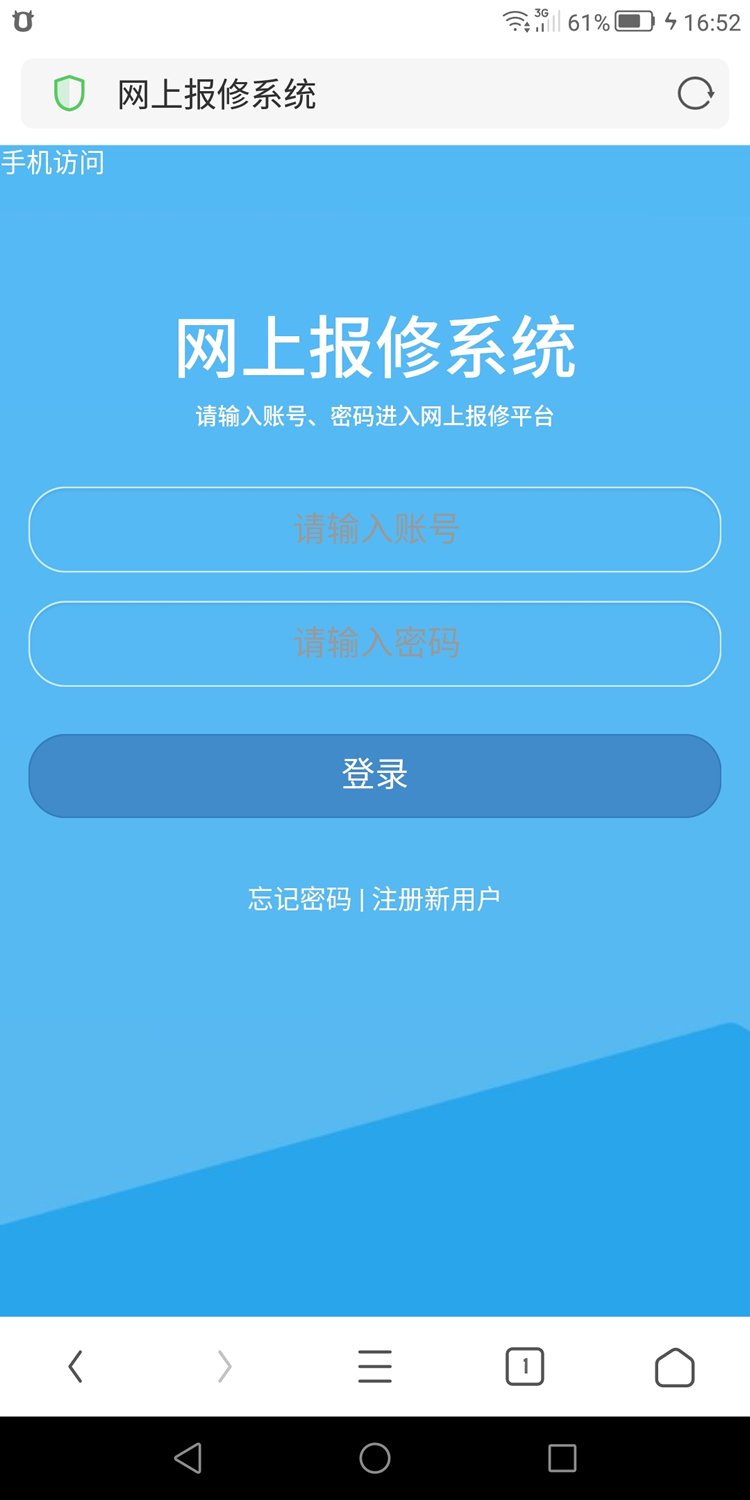Screen dimensions: 750x1500
Task: Go back using the browser back arrow
Action: 75,1366
